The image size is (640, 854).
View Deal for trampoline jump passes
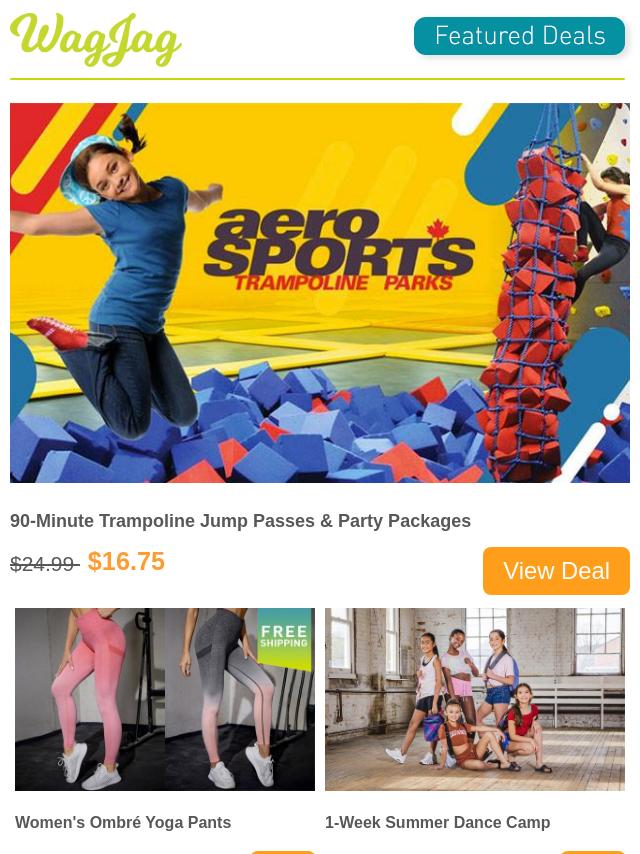[x=556, y=571]
